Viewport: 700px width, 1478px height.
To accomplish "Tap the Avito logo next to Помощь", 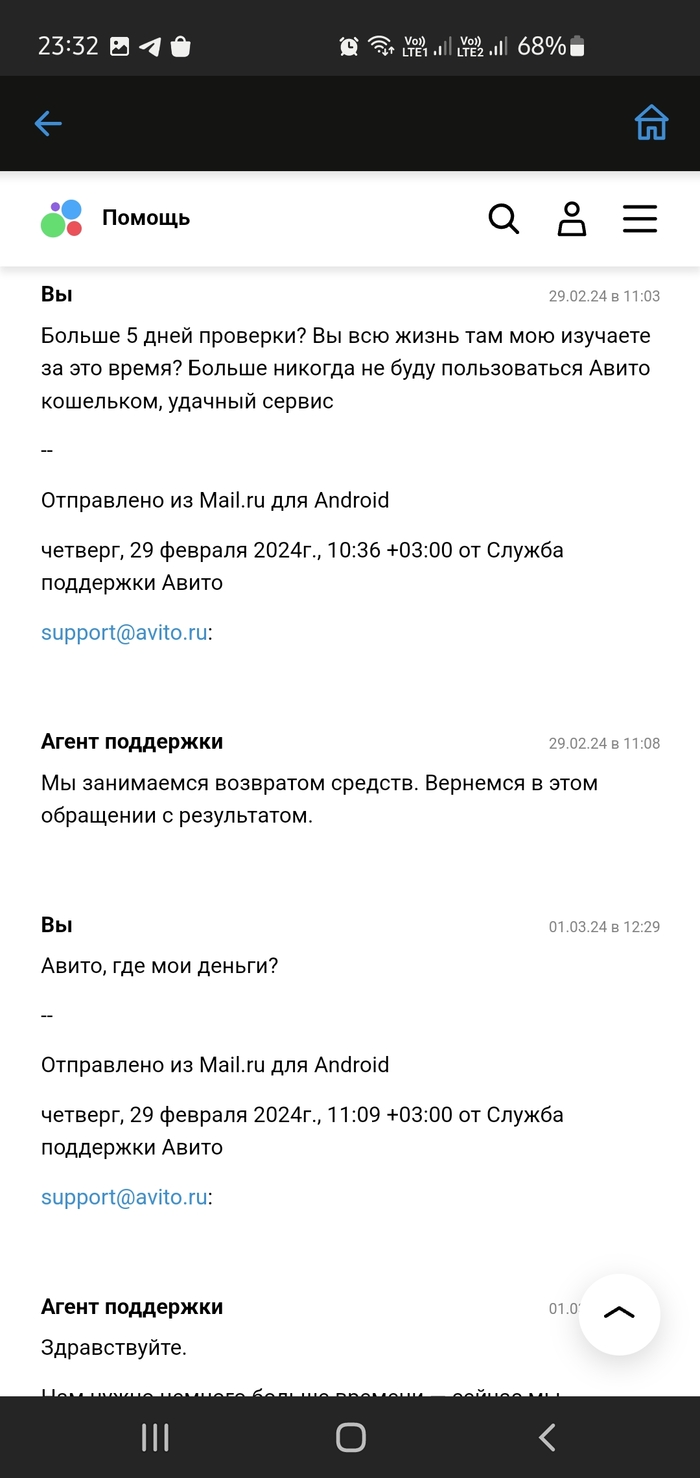I will coord(62,218).
